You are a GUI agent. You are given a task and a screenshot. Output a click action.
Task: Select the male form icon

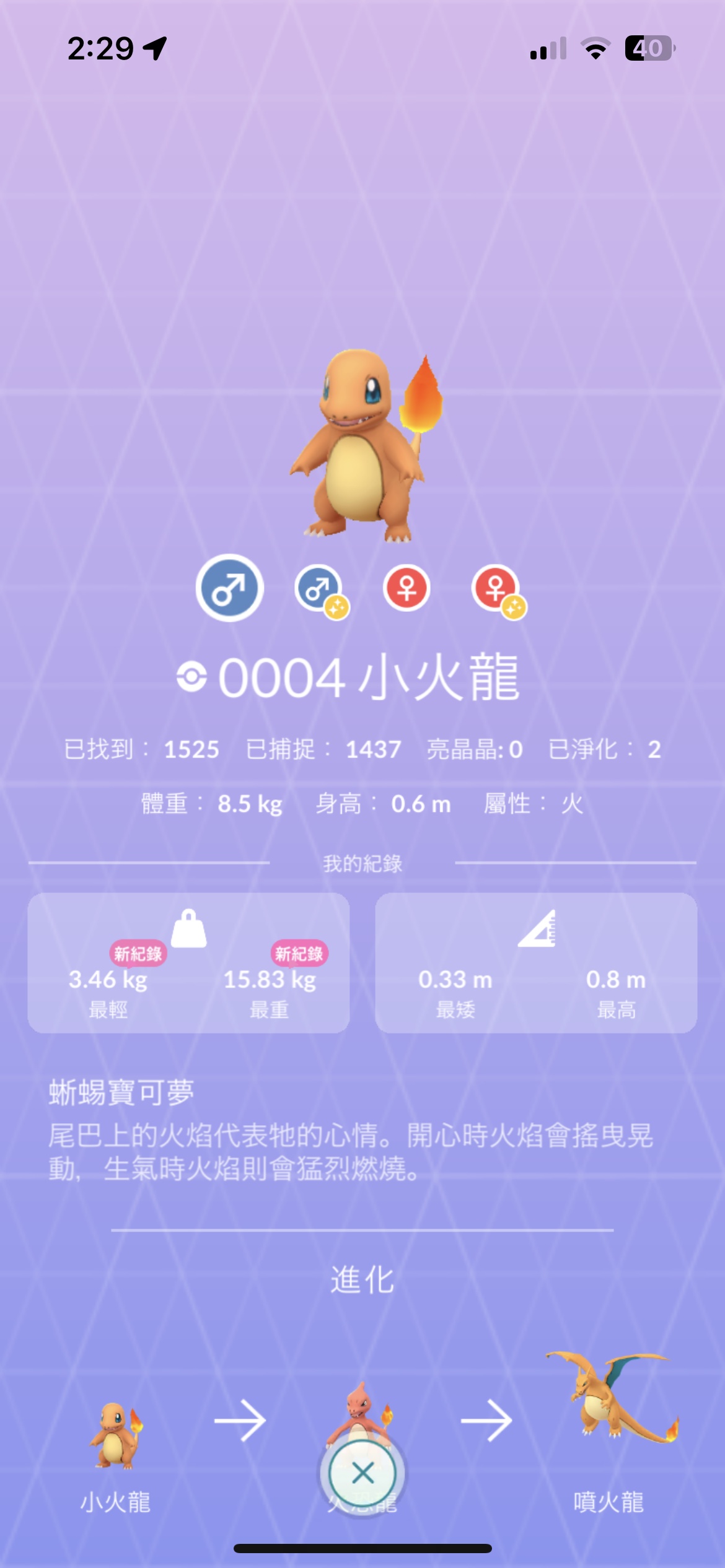coord(229,588)
